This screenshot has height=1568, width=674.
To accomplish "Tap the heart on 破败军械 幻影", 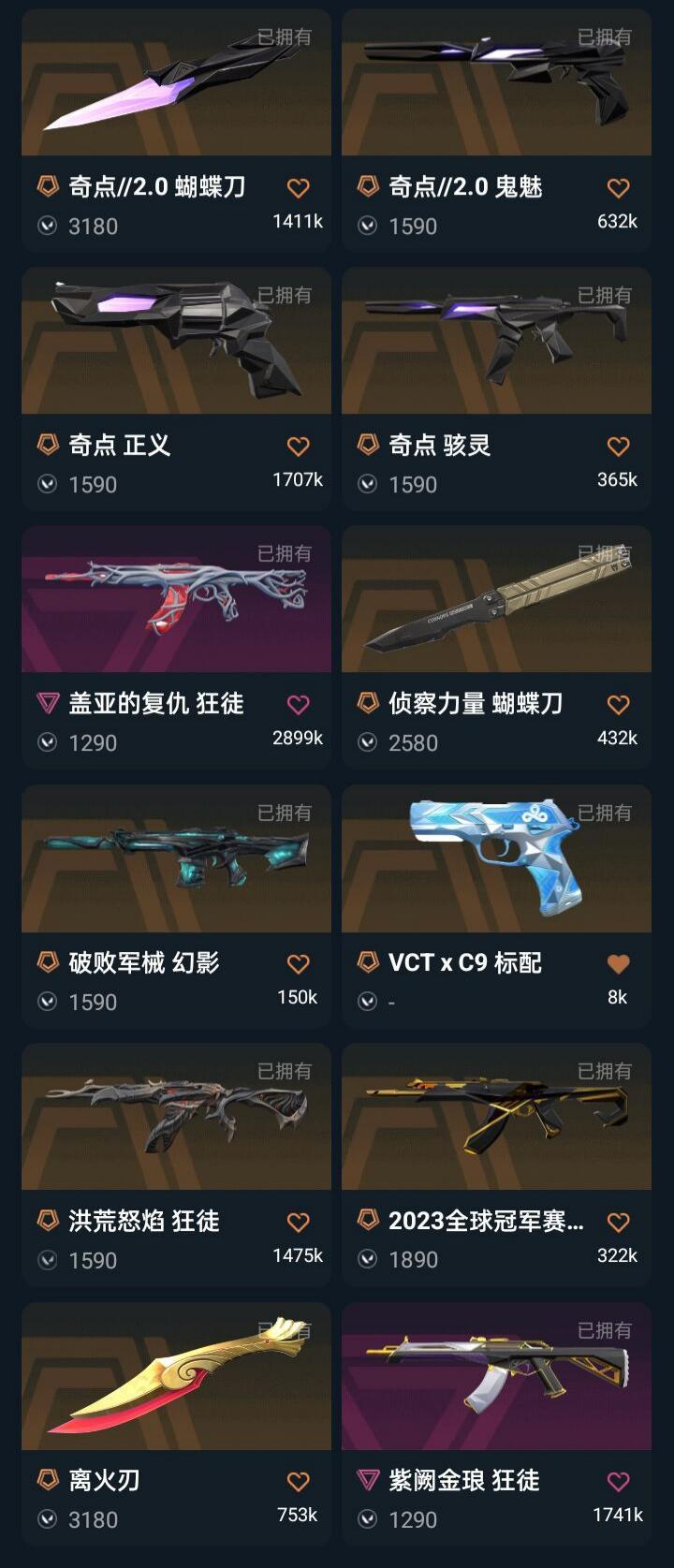I will click(298, 964).
